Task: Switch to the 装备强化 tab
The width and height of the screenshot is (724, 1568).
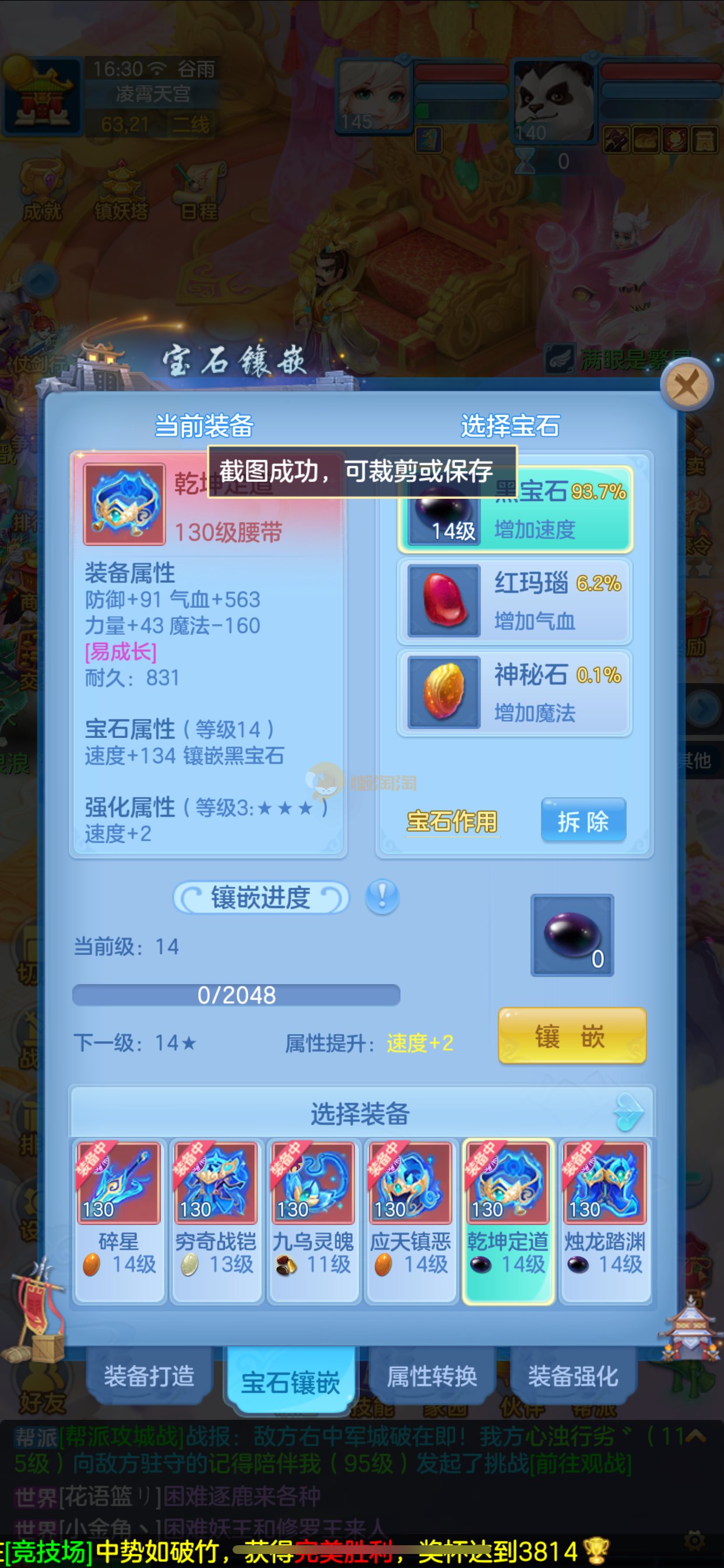Action: [x=573, y=1376]
